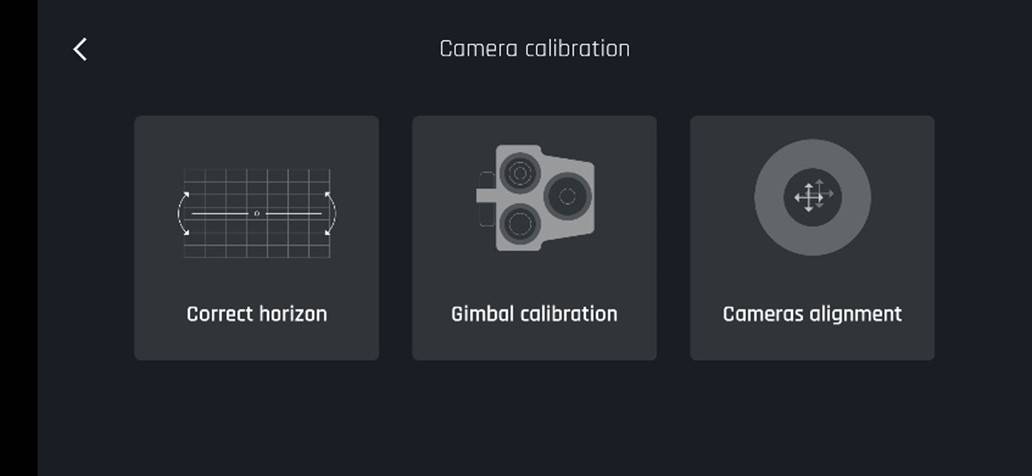Start Gimbal calibration

point(534,238)
